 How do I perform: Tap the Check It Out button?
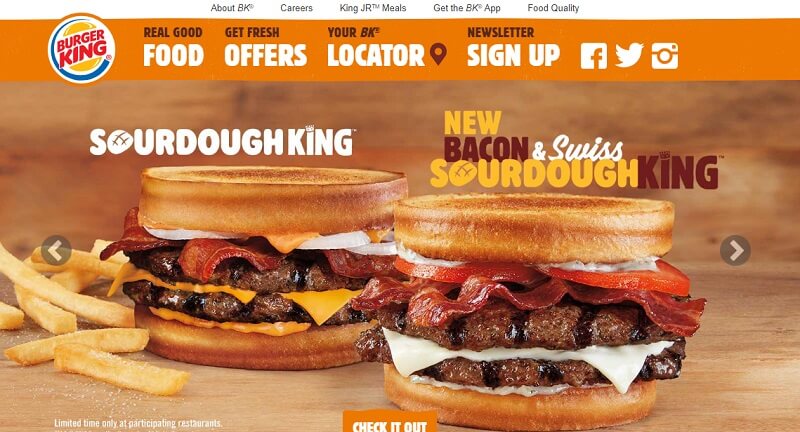(x=389, y=424)
